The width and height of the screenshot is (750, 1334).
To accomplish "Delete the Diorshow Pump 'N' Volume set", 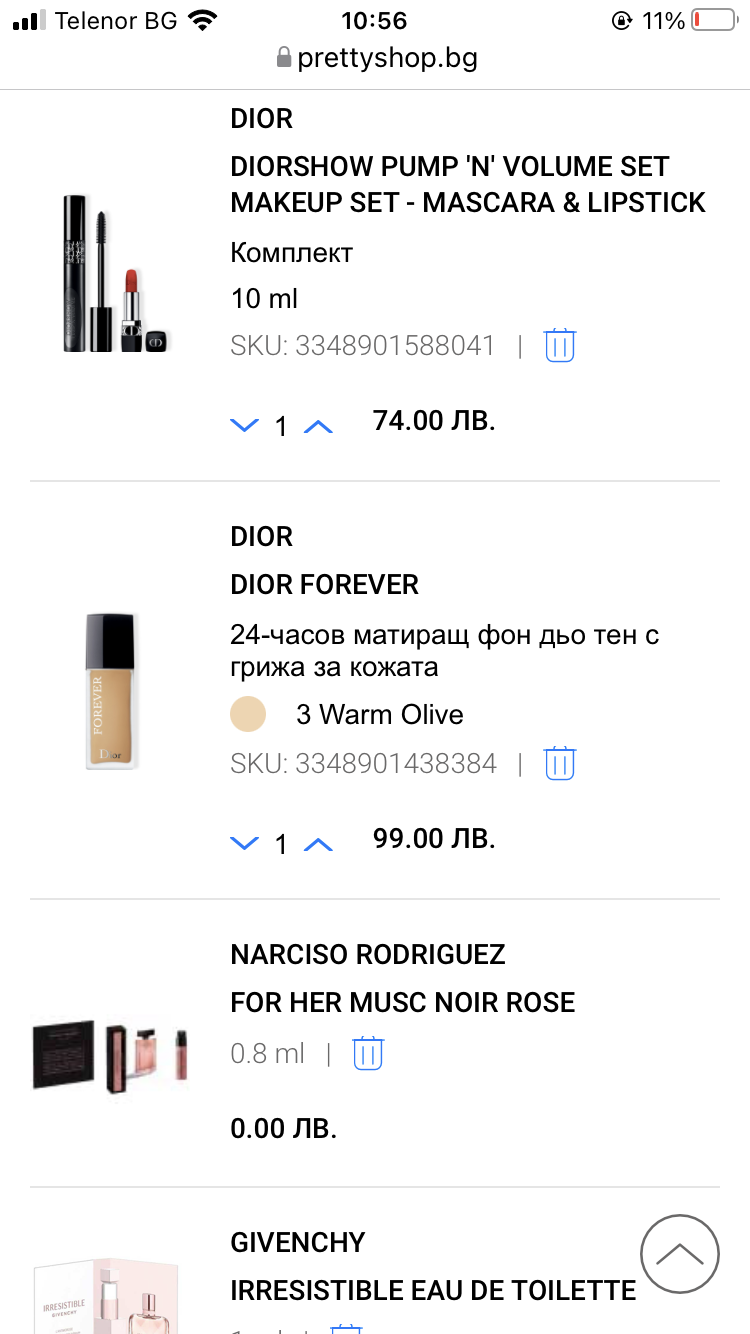I will pos(560,345).
